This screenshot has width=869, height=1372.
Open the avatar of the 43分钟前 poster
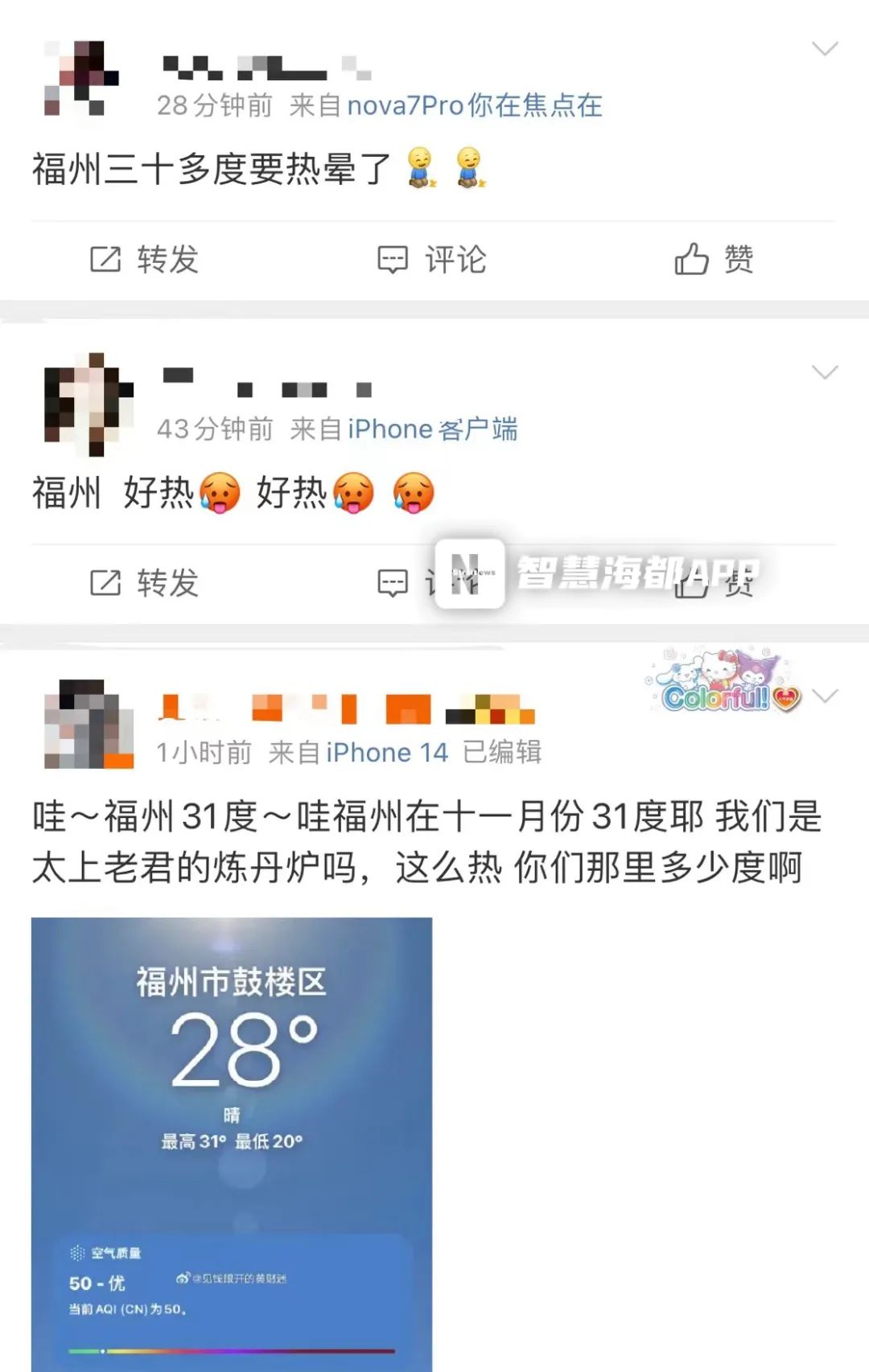click(88, 405)
